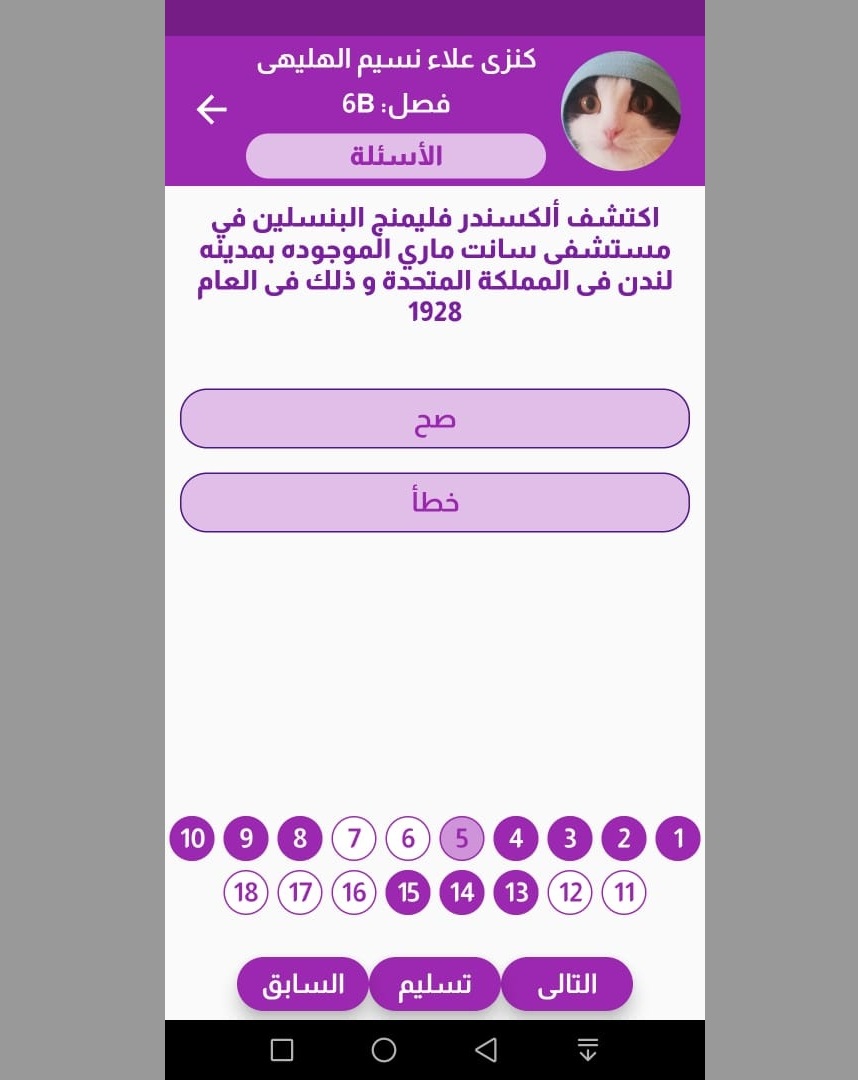Open question number 7
Screen dimensions: 858x1080
(354, 838)
